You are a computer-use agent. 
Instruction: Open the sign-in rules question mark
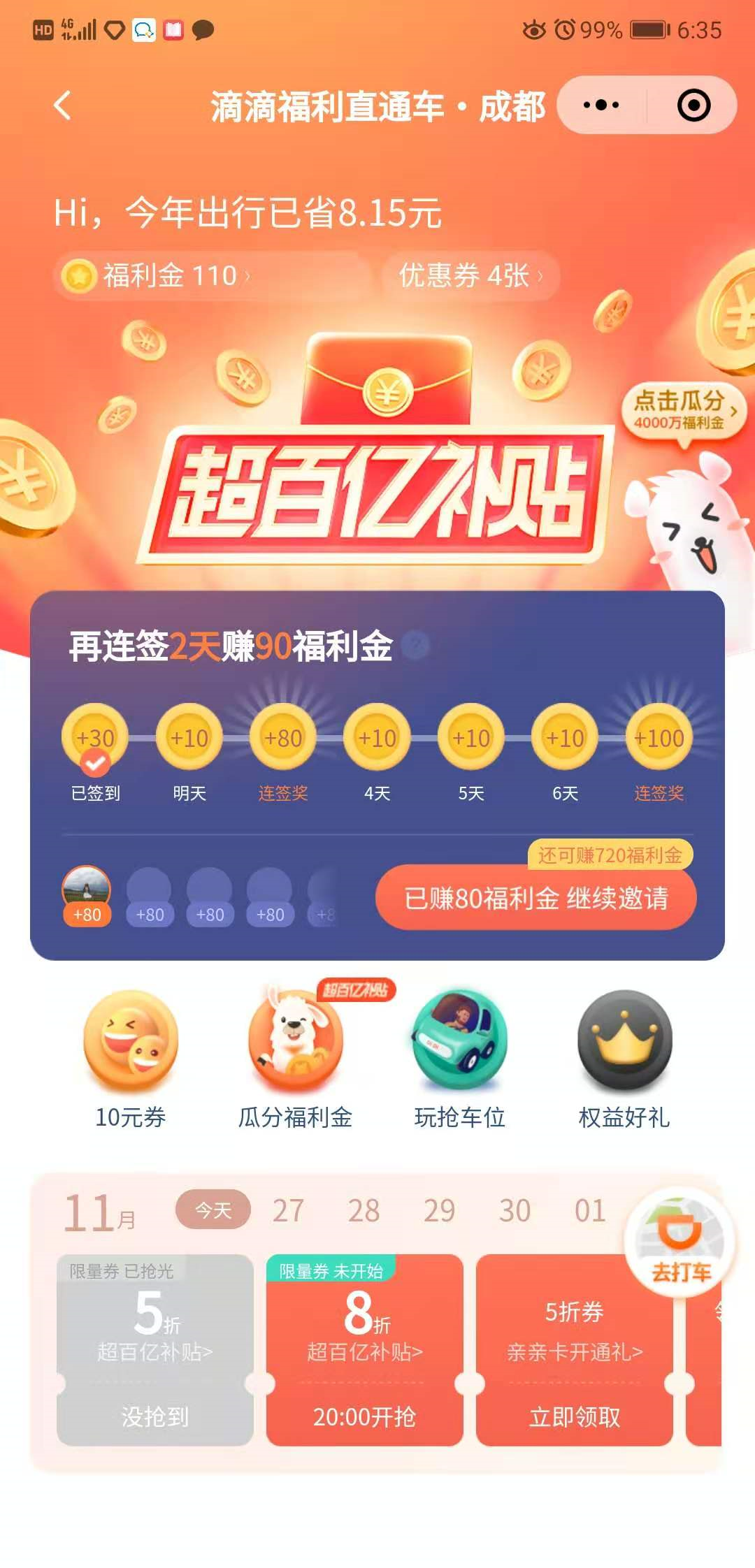[417, 645]
